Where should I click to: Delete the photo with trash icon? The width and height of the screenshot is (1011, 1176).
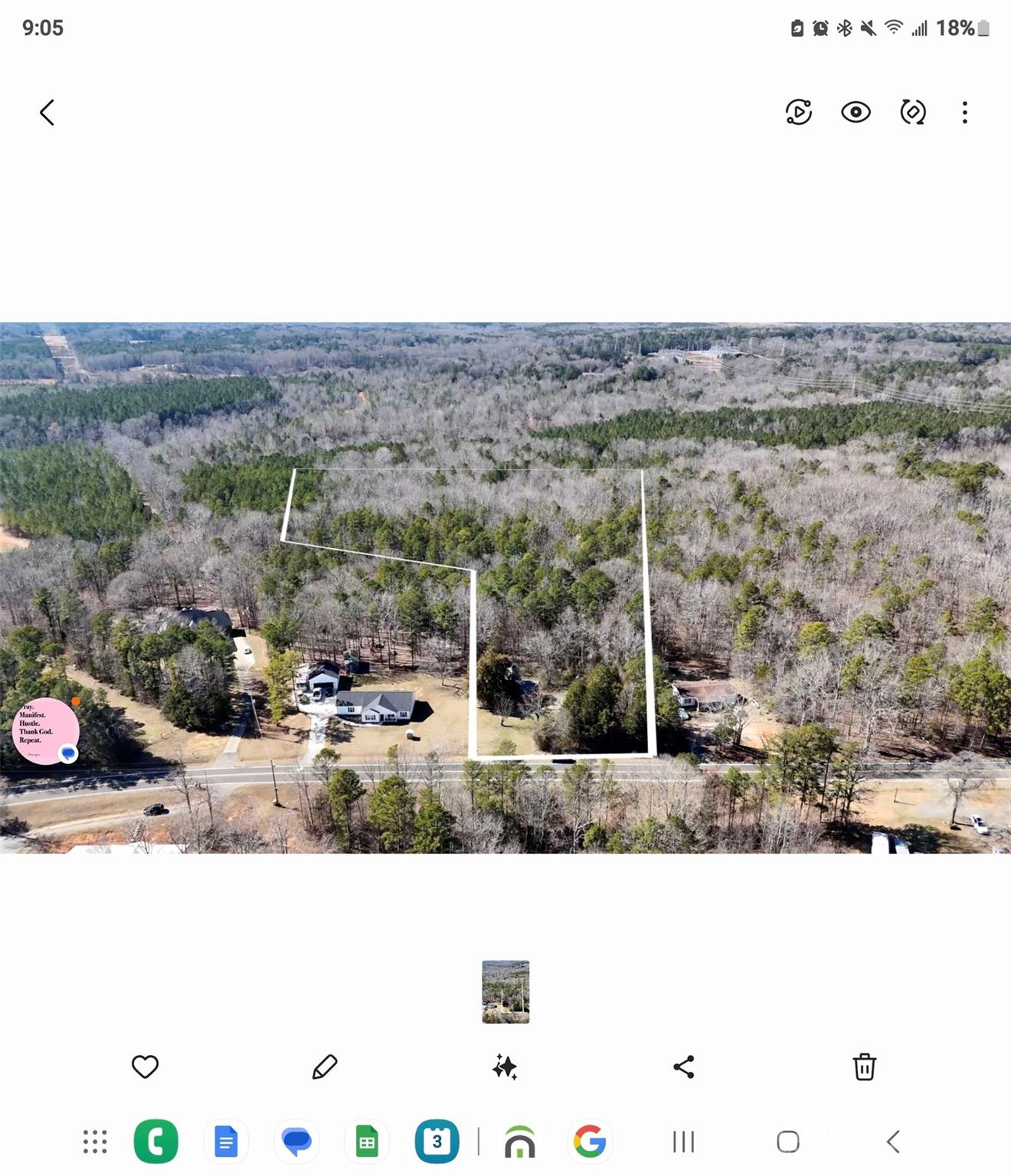[864, 1067]
